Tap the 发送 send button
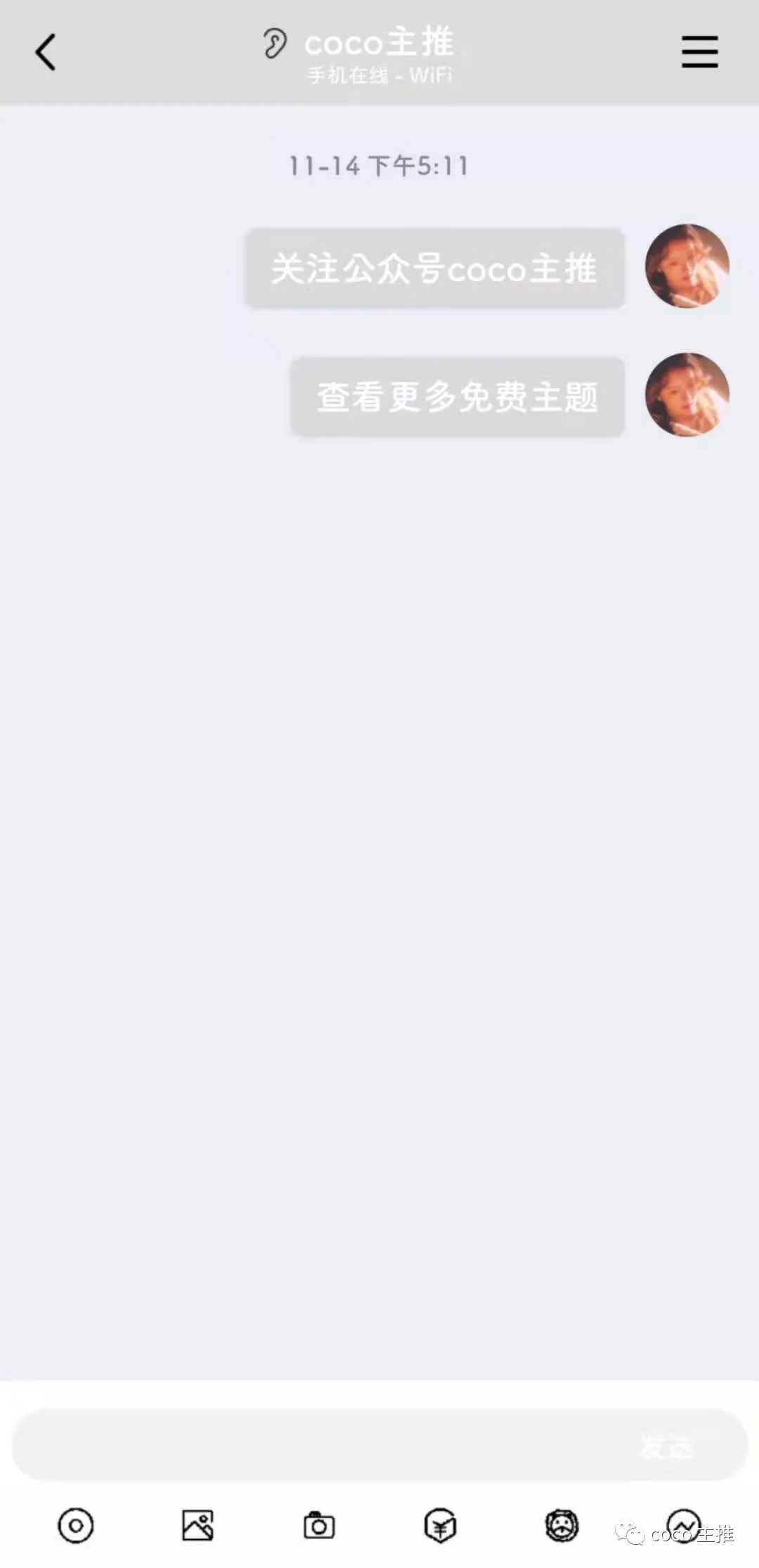Viewport: 759px width, 1568px height. pos(666,1446)
